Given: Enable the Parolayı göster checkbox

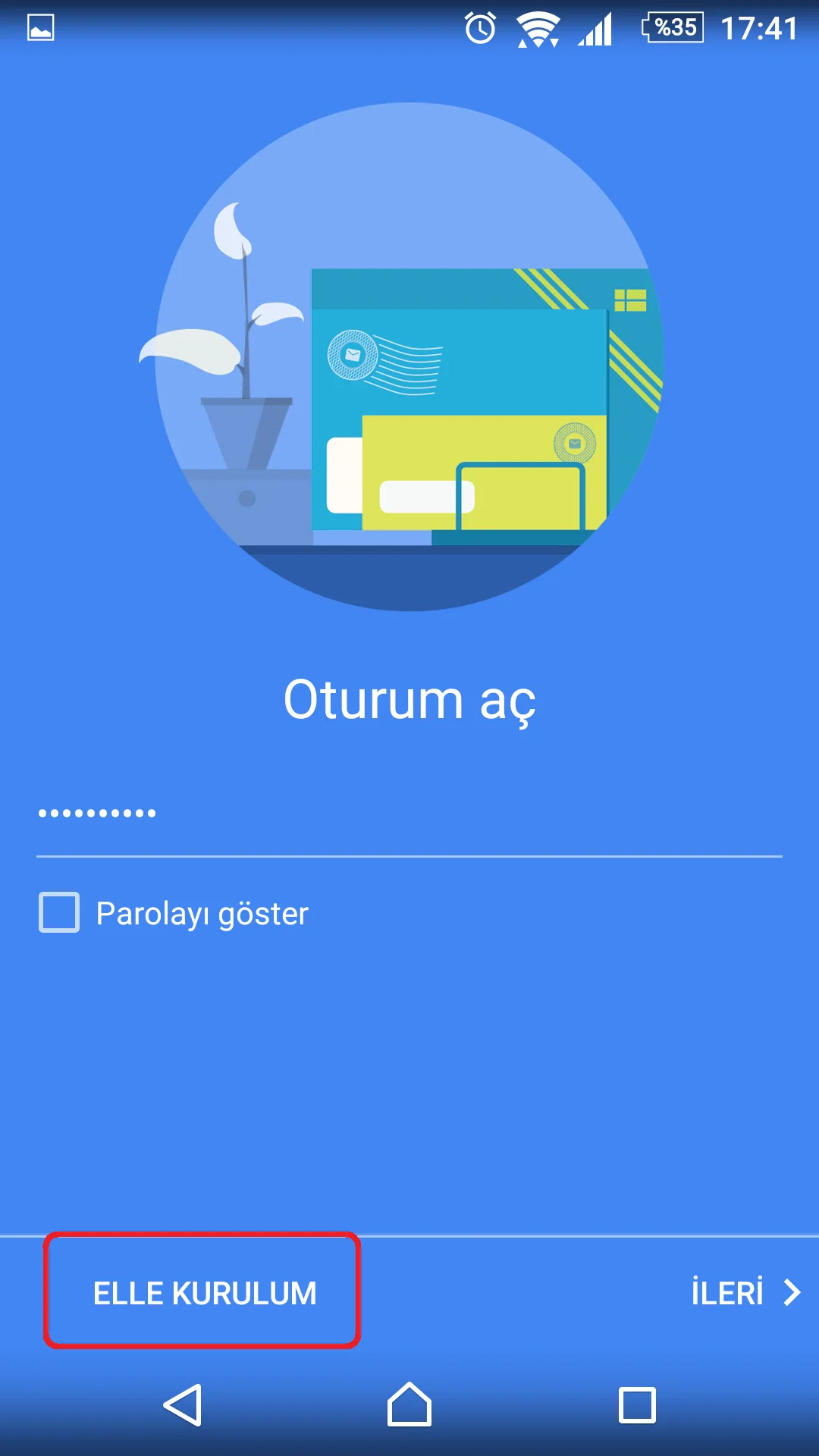Looking at the screenshot, I should pyautogui.click(x=59, y=912).
